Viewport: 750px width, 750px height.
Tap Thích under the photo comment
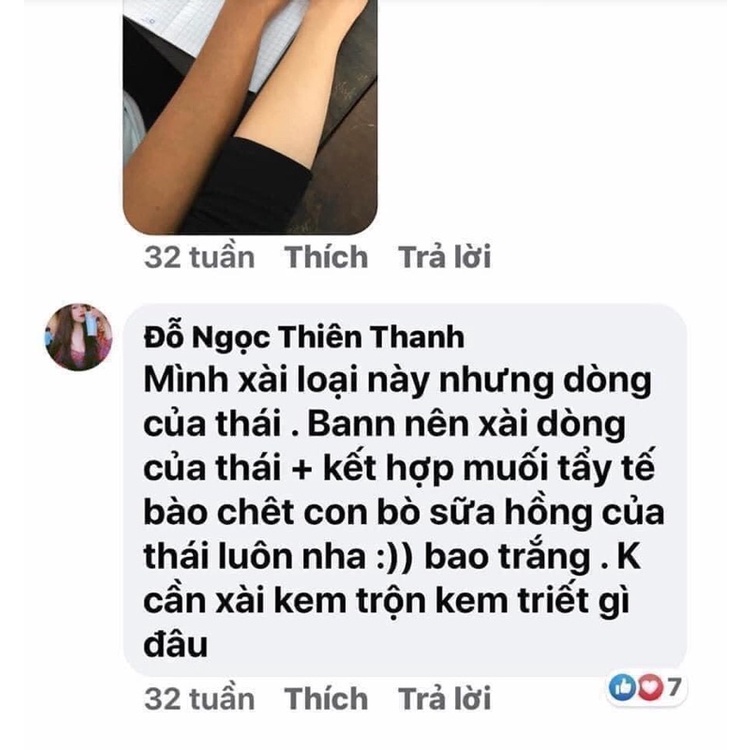pos(326,257)
